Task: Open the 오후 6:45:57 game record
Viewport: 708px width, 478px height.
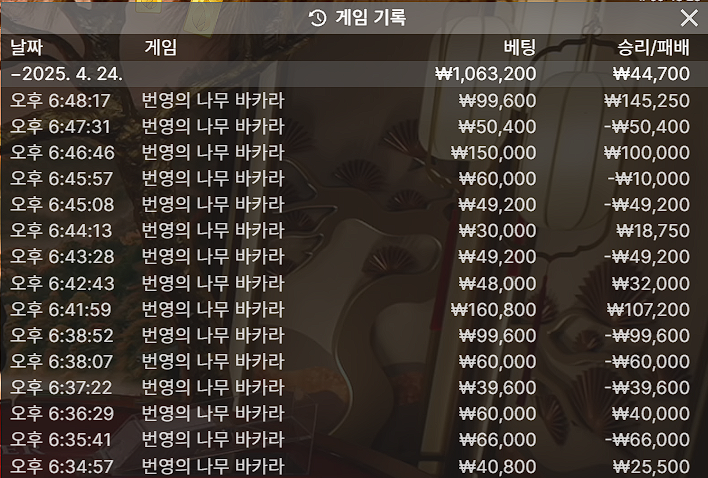Action: click(x=353, y=178)
